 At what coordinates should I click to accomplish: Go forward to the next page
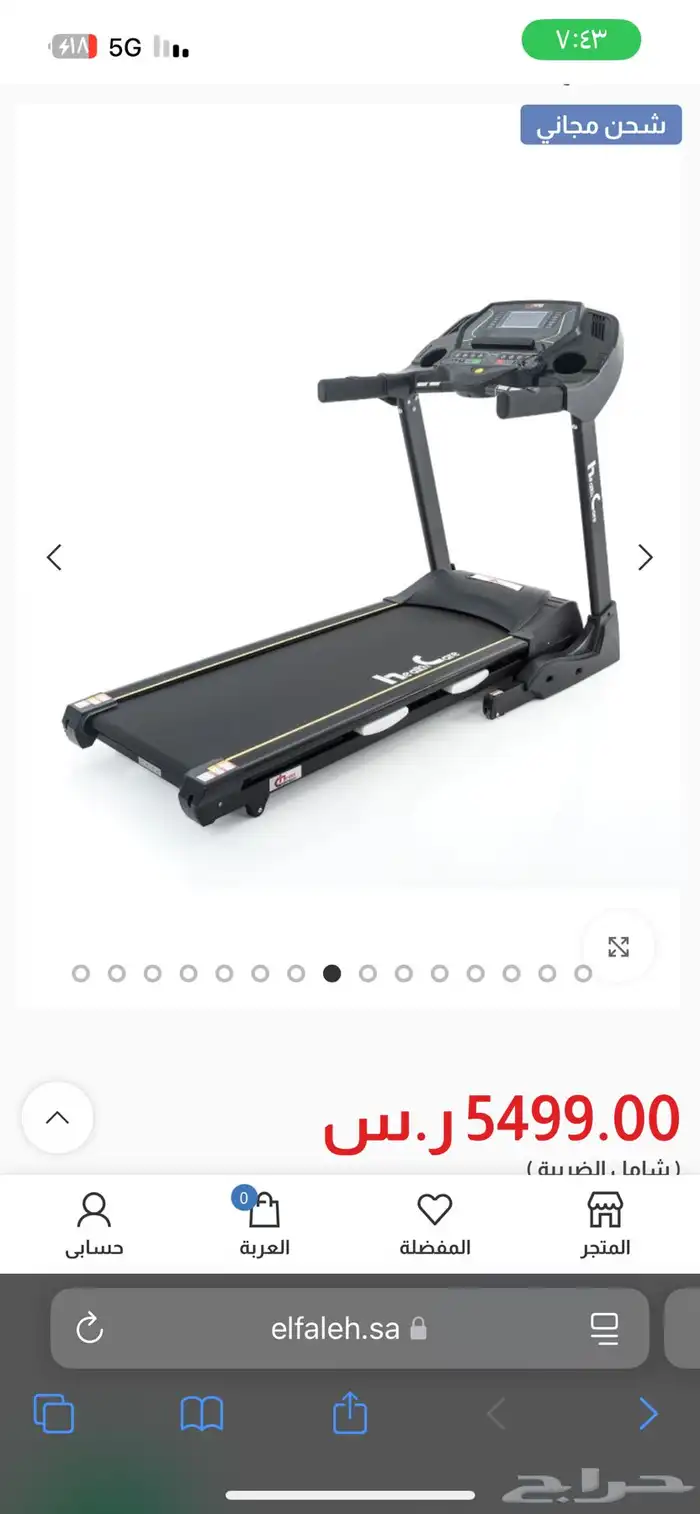coord(648,1414)
